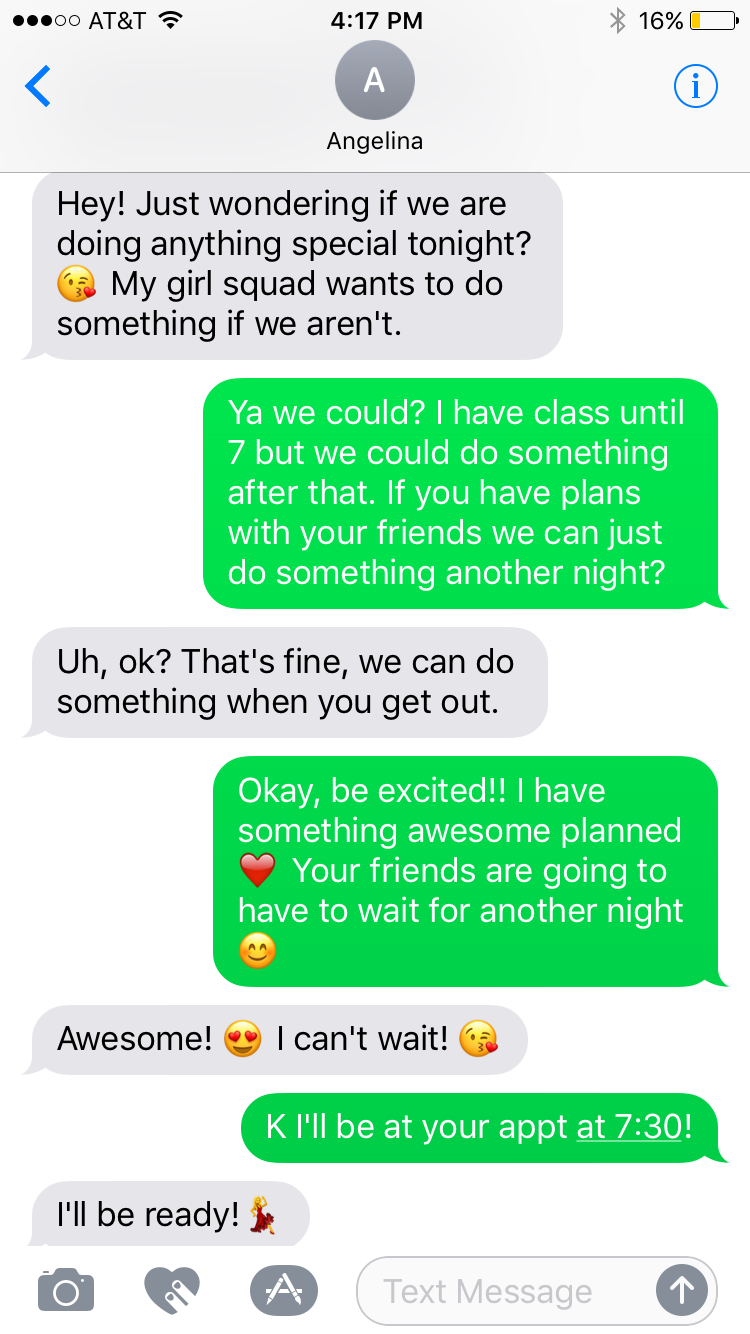Viewport: 750px width, 1334px height.
Task: Send the message with the arrow button
Action: pyautogui.click(x=681, y=1290)
